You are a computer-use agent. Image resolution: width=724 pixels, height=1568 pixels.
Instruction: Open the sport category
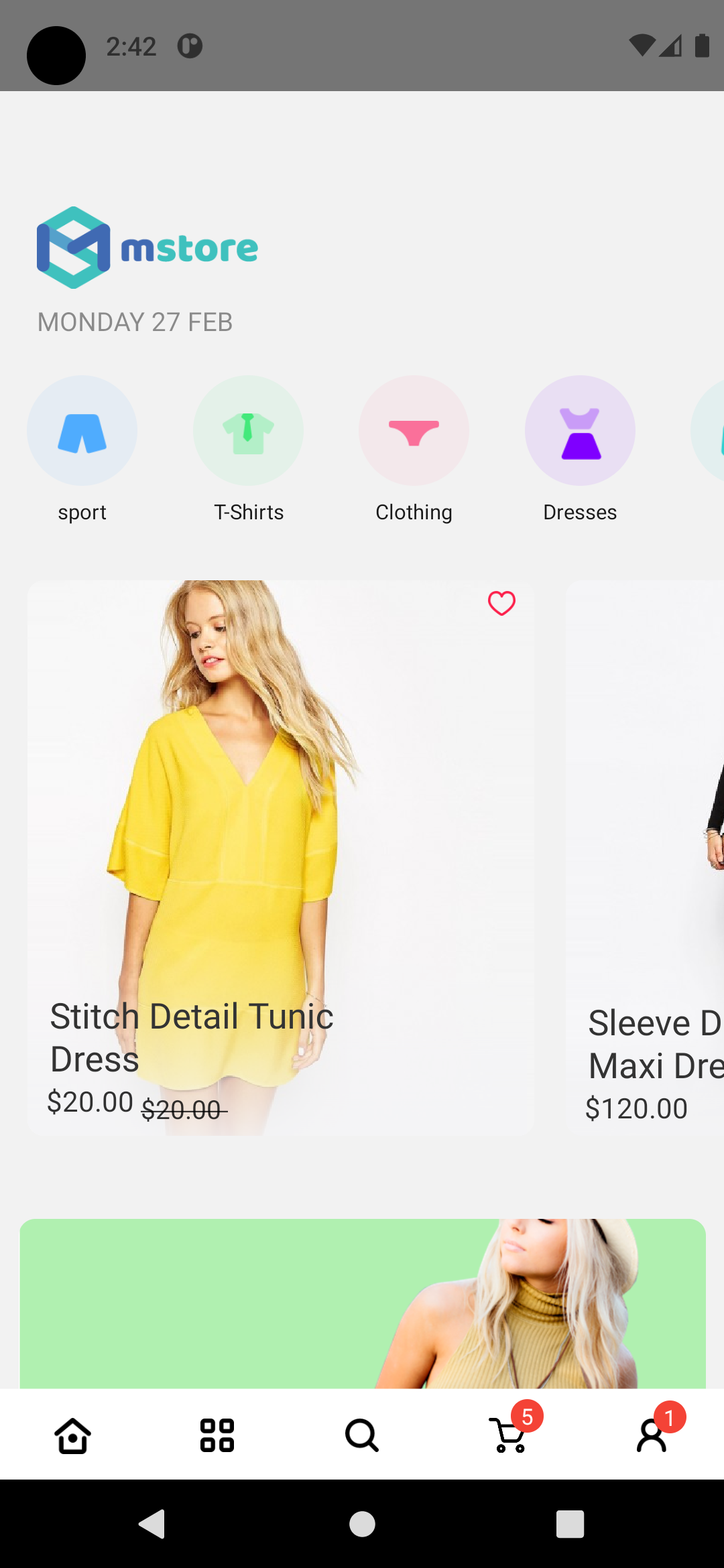82,431
